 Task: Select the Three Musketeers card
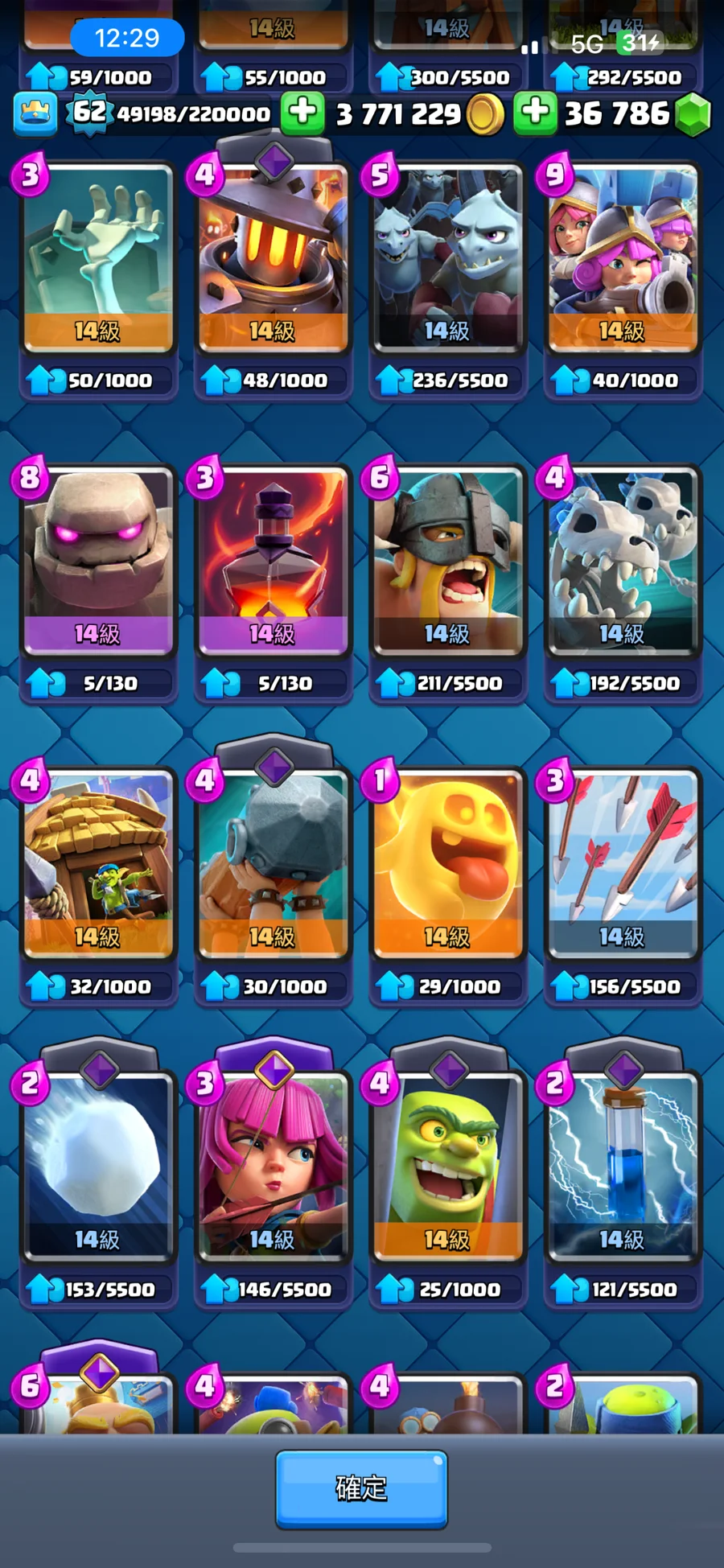622,257
